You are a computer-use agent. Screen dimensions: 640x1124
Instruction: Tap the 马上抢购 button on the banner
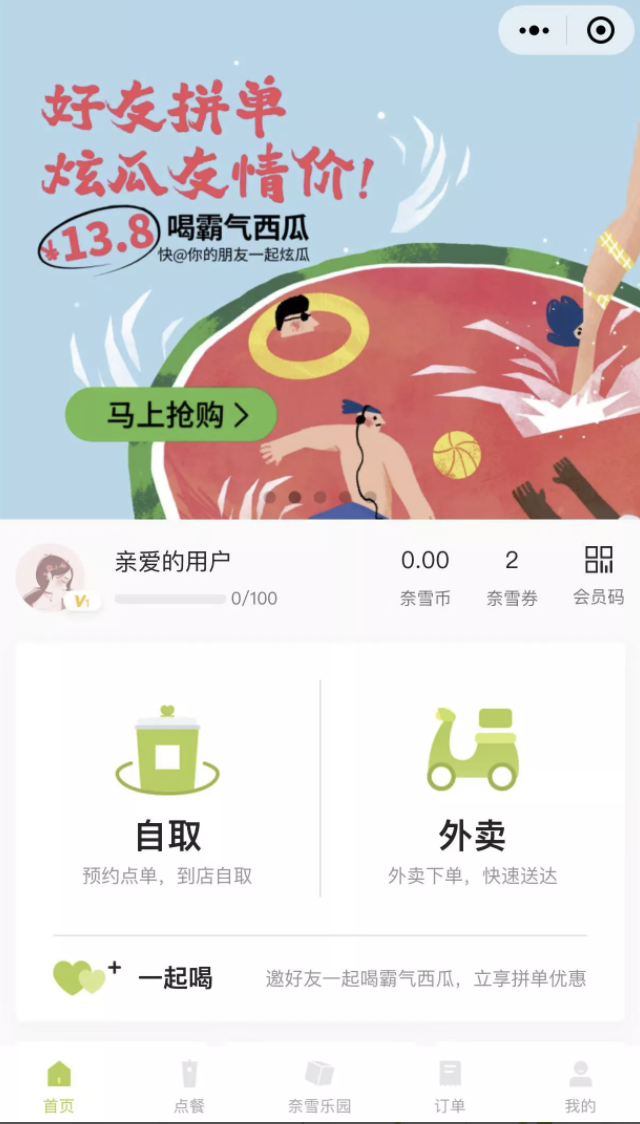click(x=170, y=414)
